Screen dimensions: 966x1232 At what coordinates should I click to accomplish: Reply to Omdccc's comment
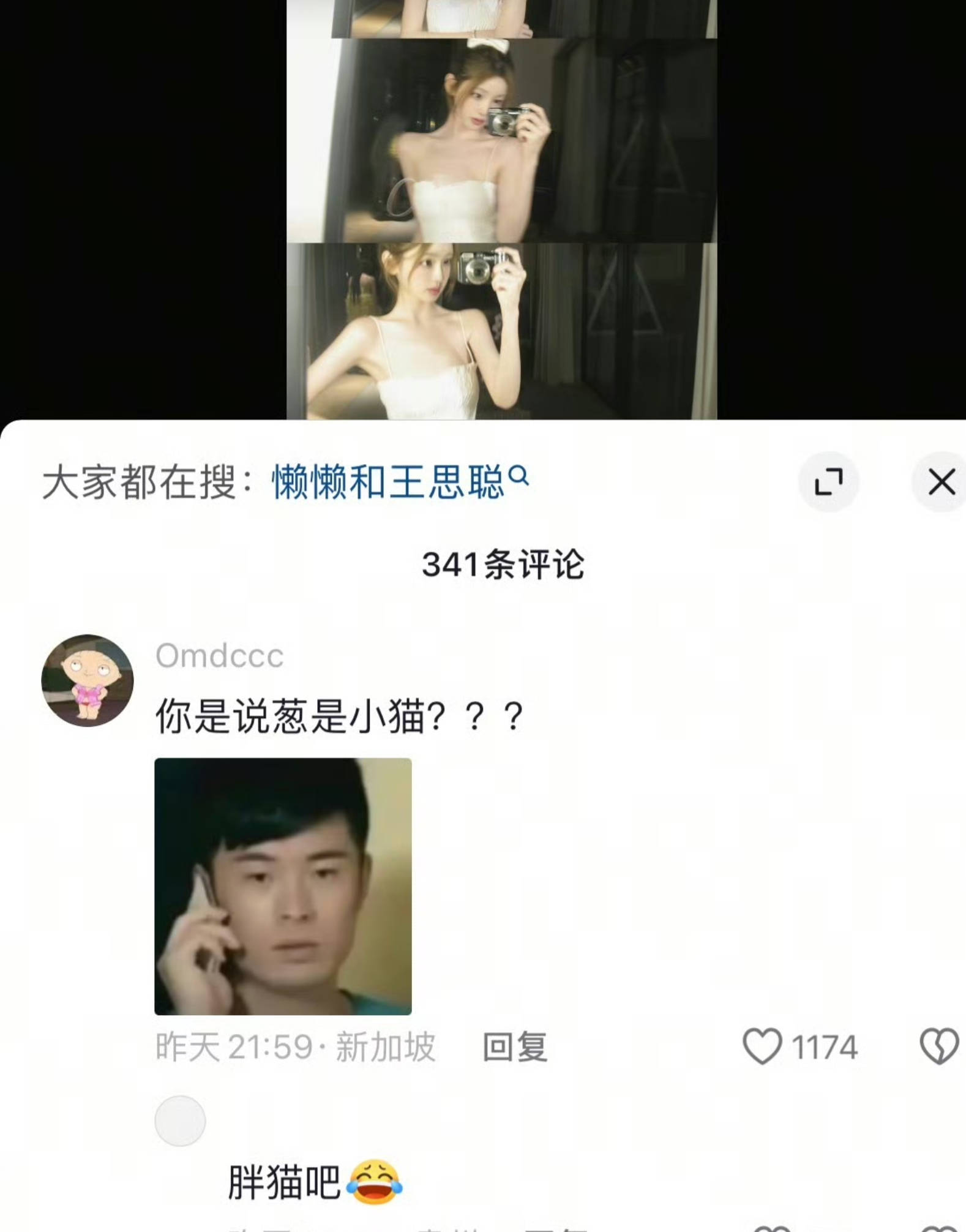[x=514, y=1046]
